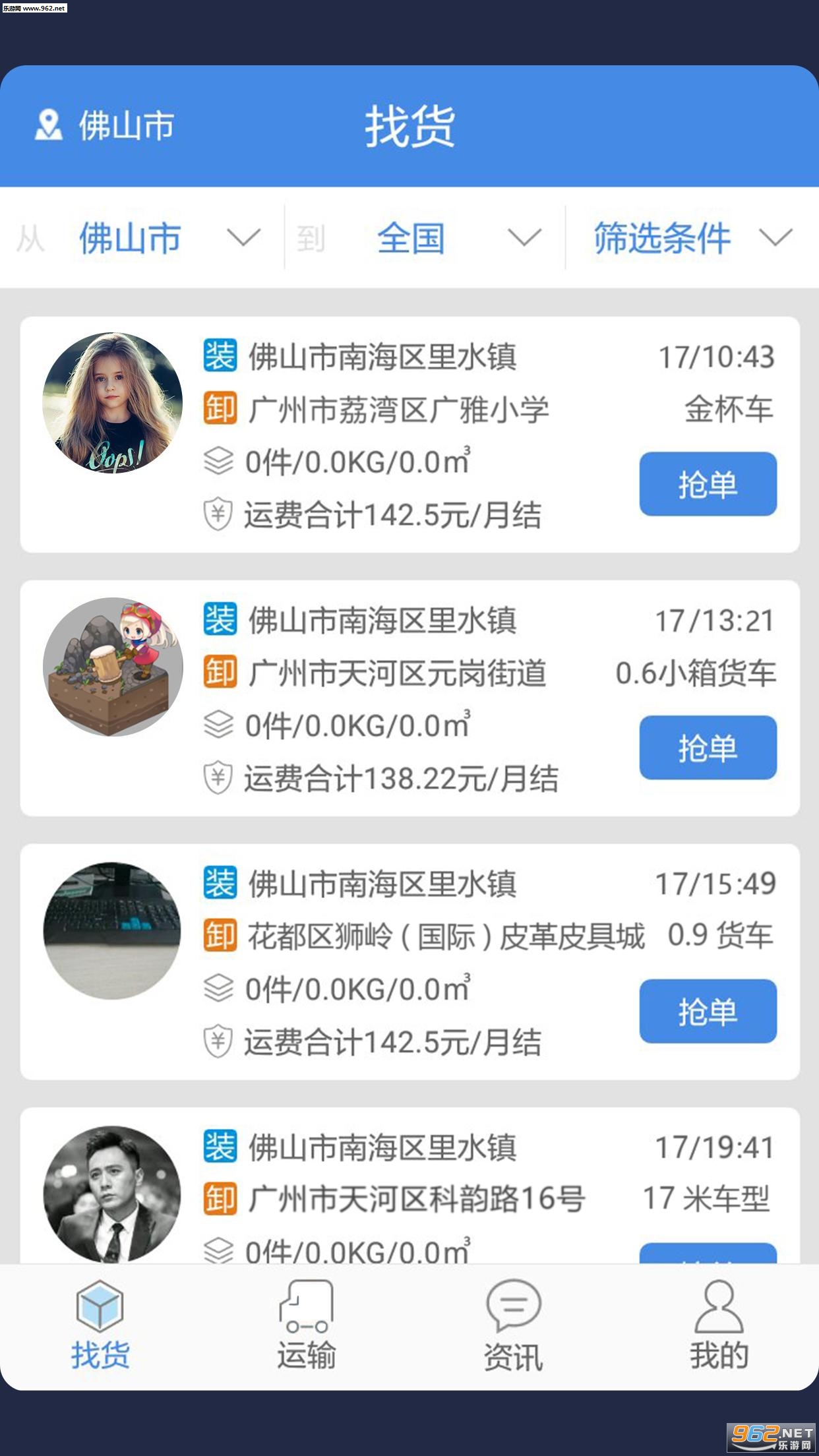Tap 抢单 for the 花都区狮岭 order
The image size is (819, 1456).
tap(708, 1012)
